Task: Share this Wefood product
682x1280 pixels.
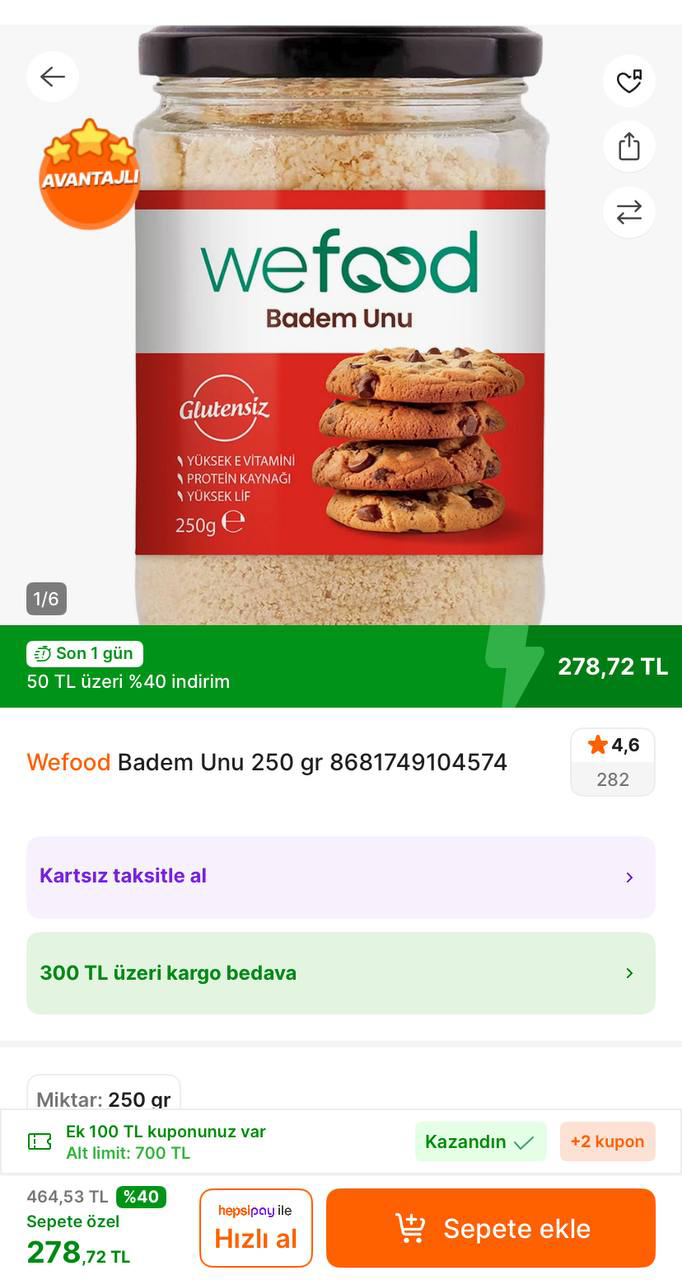Action: coord(629,147)
